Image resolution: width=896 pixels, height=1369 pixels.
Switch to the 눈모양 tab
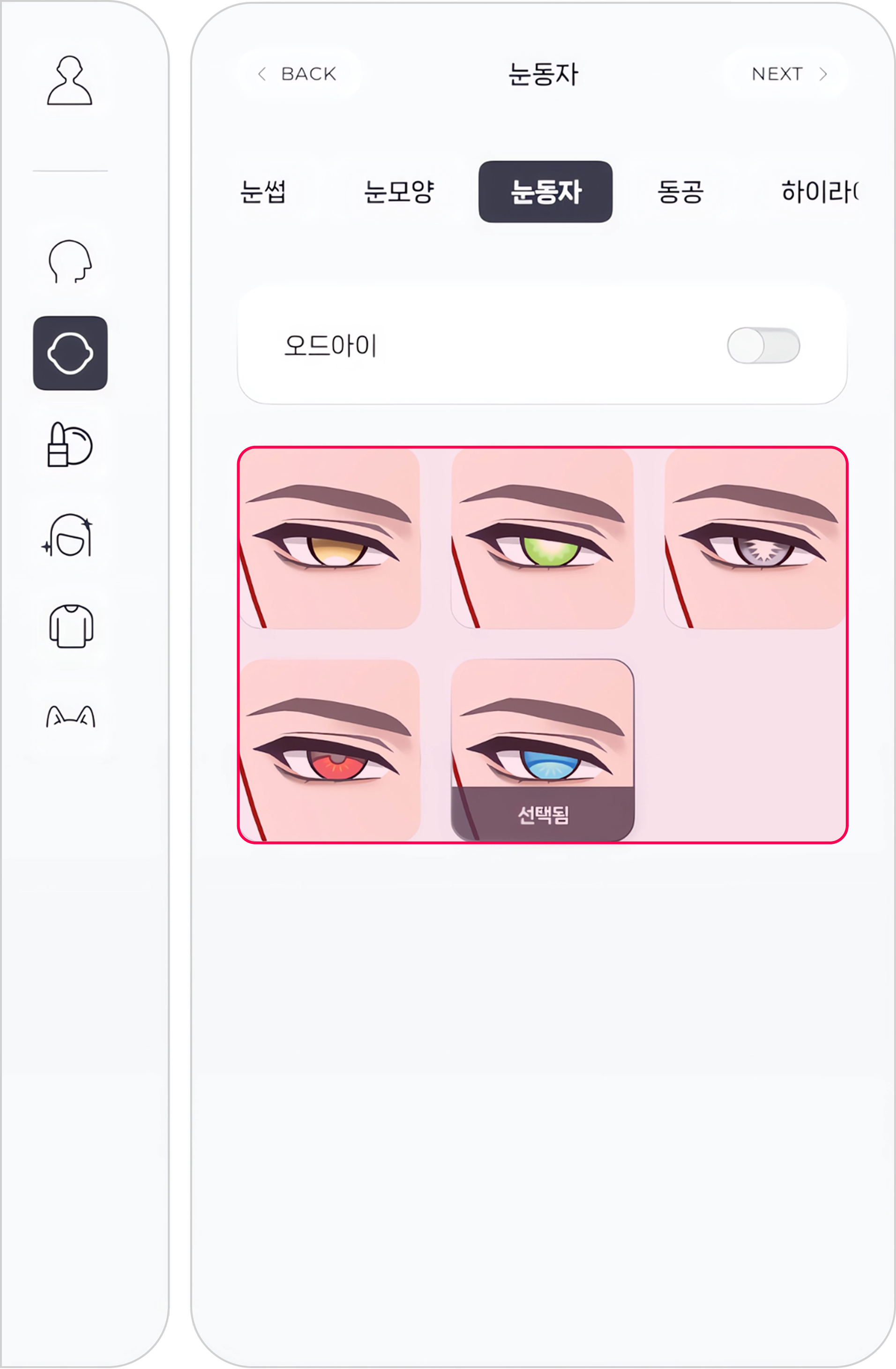(398, 192)
